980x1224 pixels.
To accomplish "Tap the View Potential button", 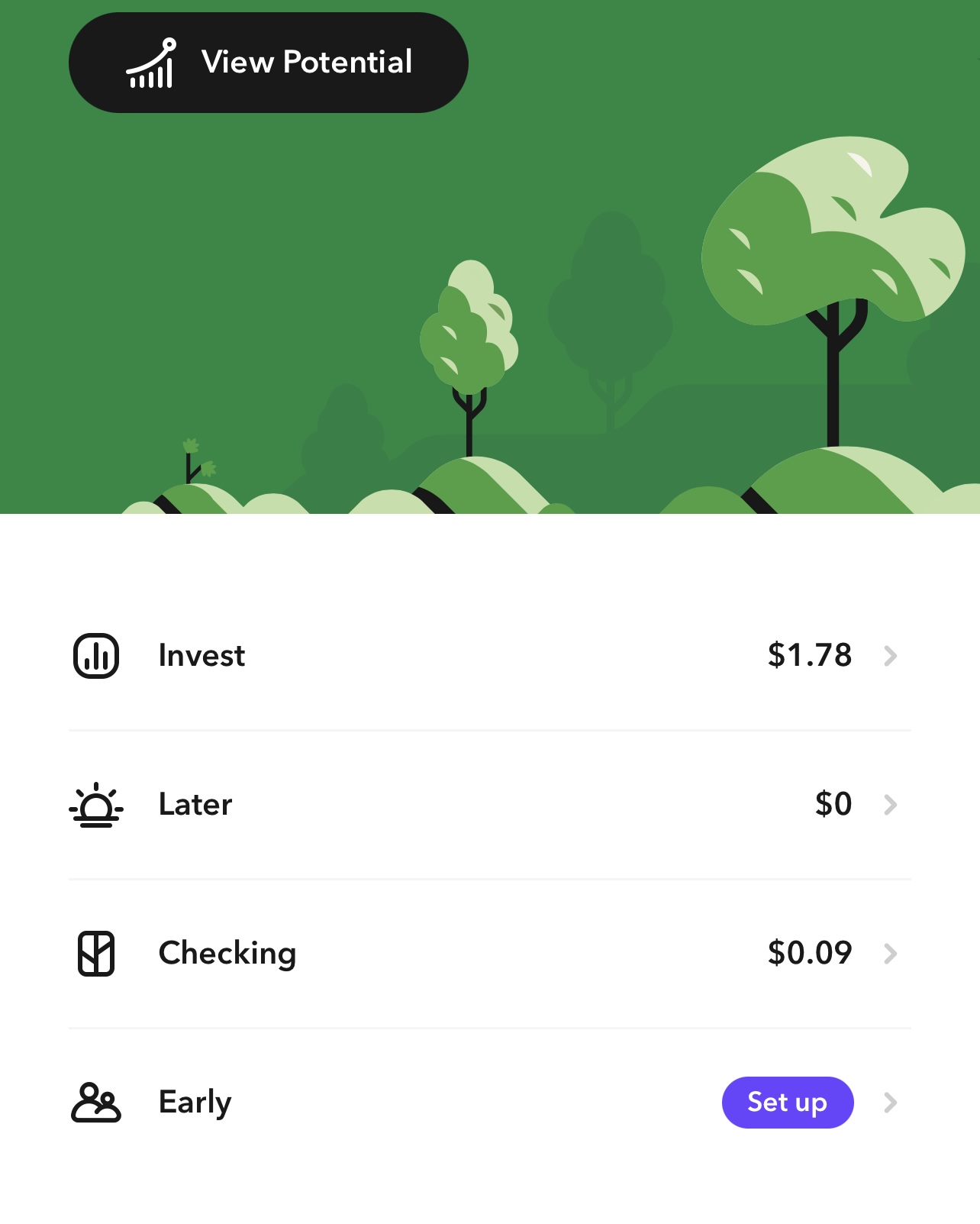I will click(x=268, y=63).
